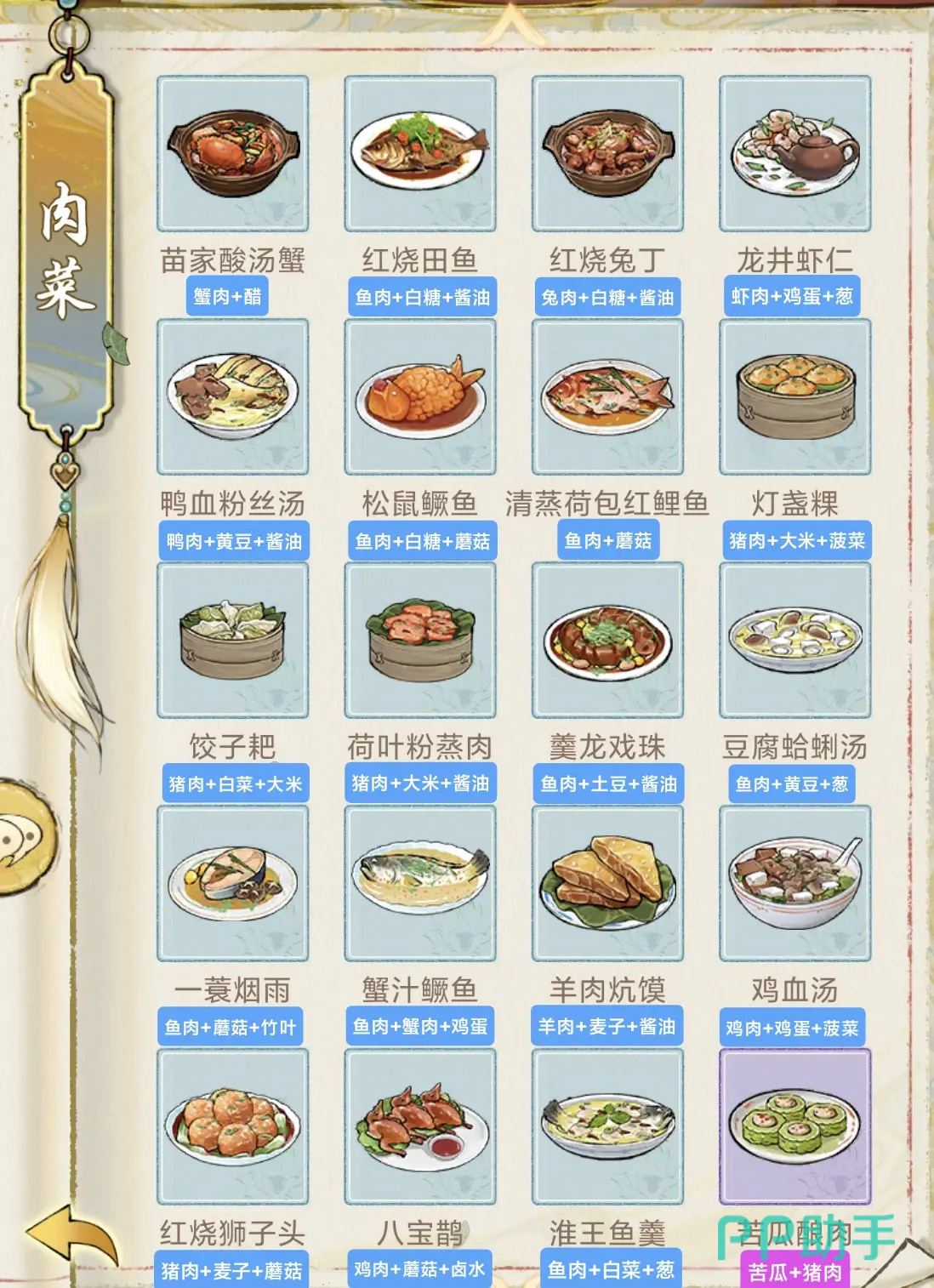This screenshot has height=1288, width=934.
Task: Select the 红烧兔丁 dish tile
Action: pos(607,154)
